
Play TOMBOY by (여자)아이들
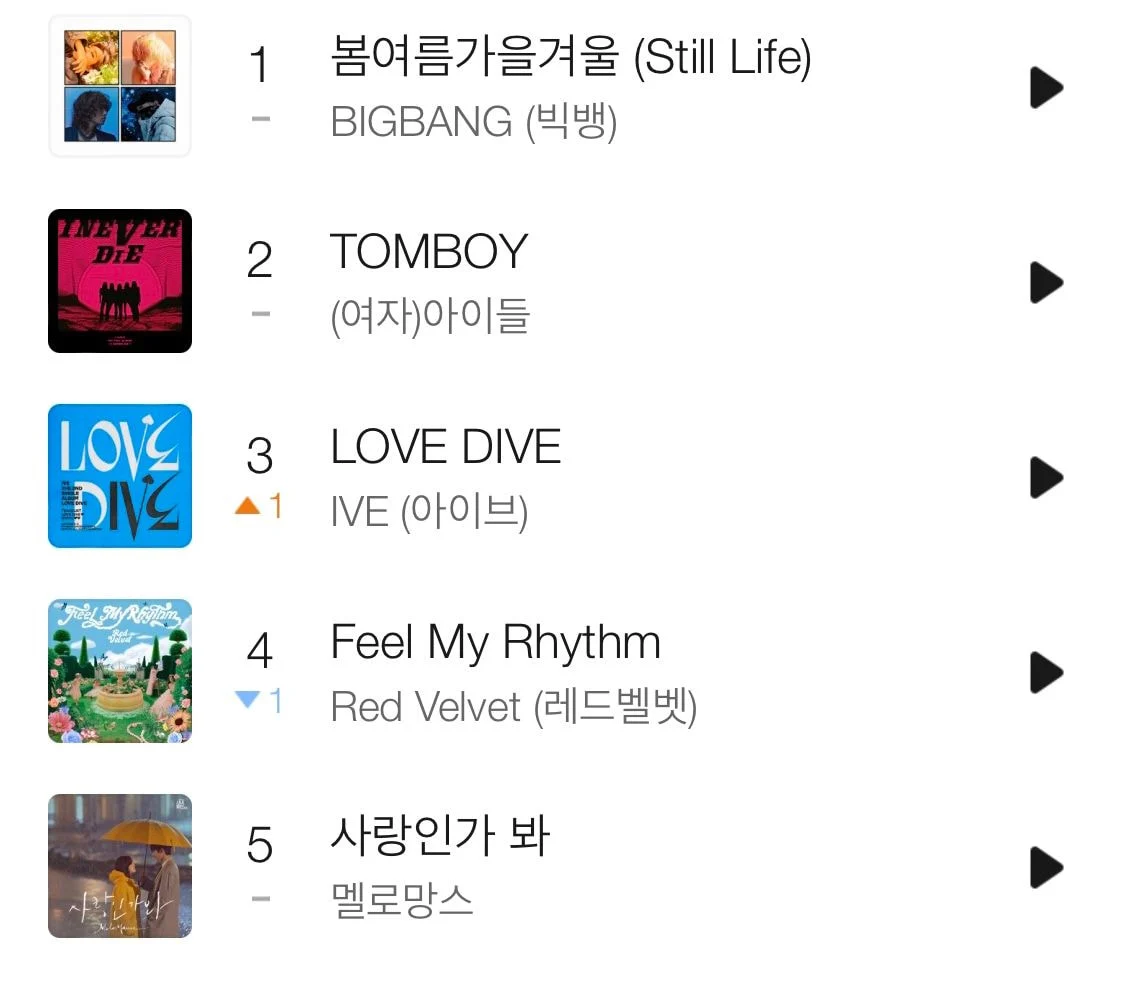tap(1046, 283)
